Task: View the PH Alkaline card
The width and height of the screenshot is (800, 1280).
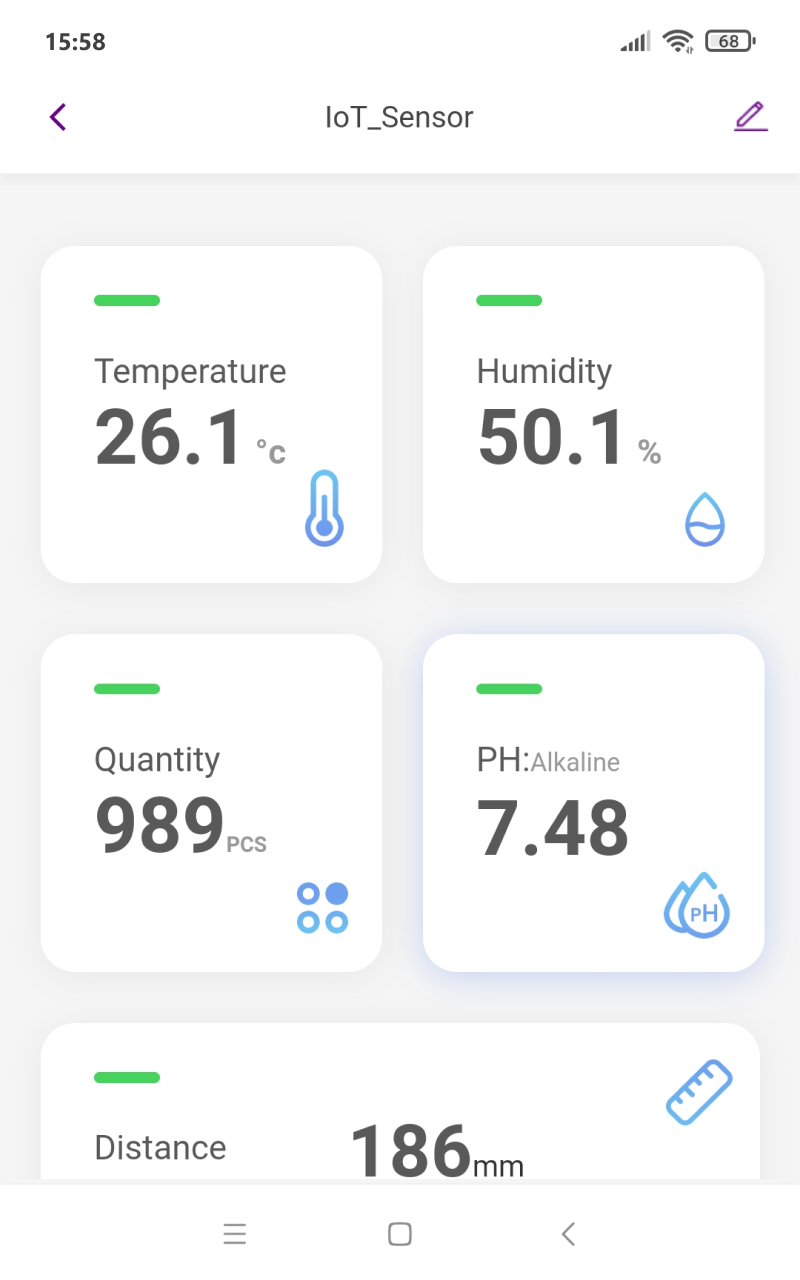Action: coord(593,802)
